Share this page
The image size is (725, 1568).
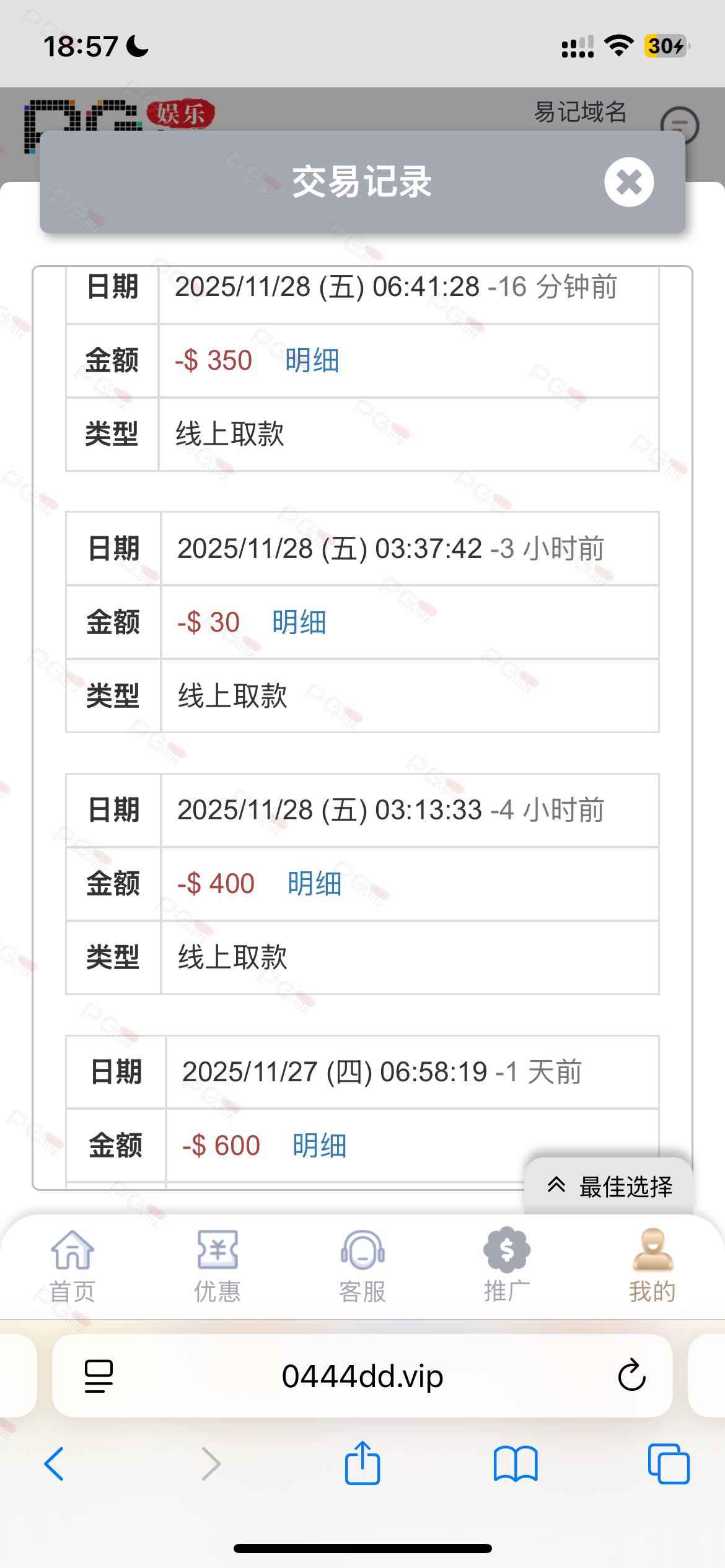point(362,1463)
